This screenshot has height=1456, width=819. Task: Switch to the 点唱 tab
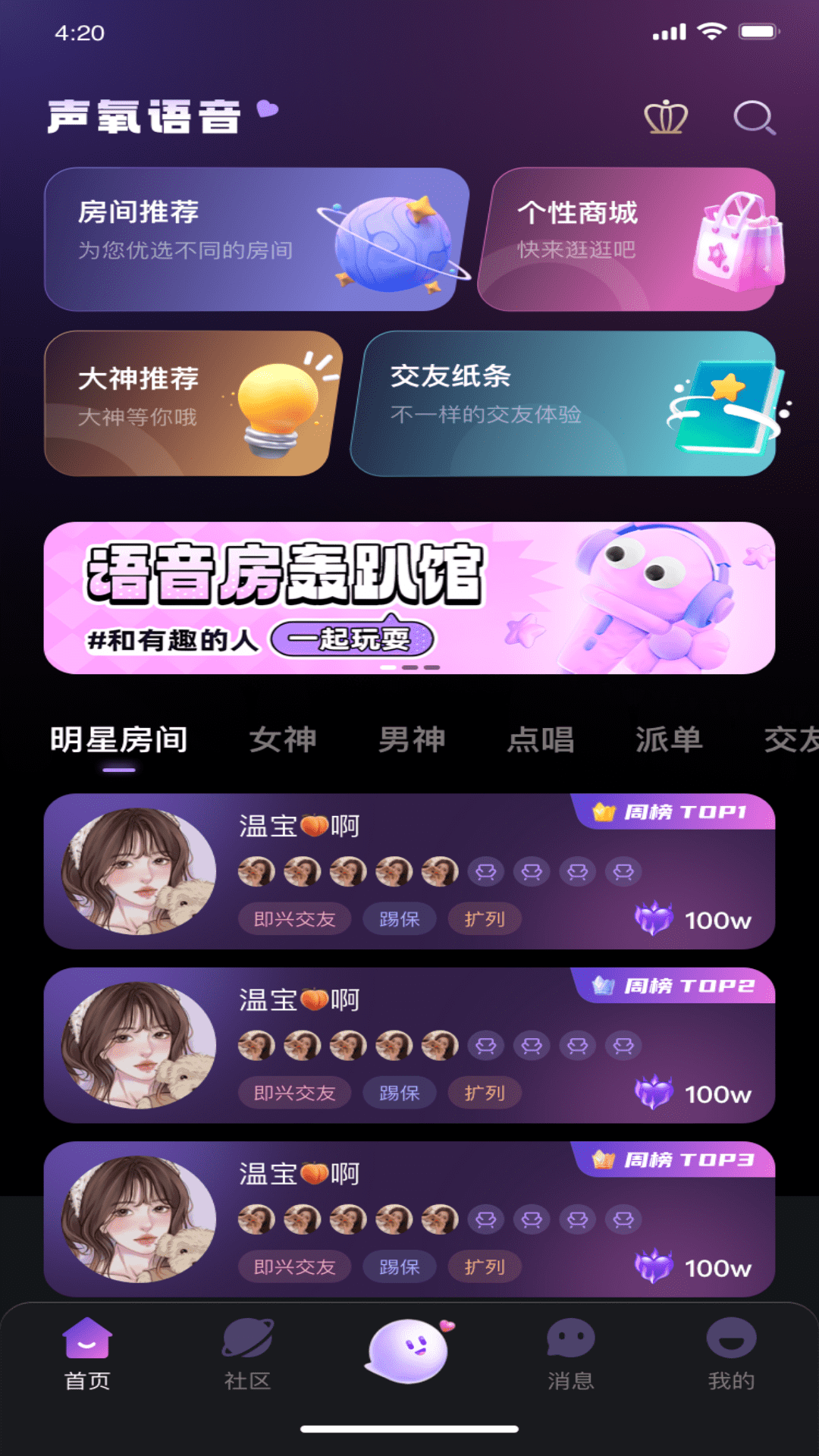coord(541,739)
